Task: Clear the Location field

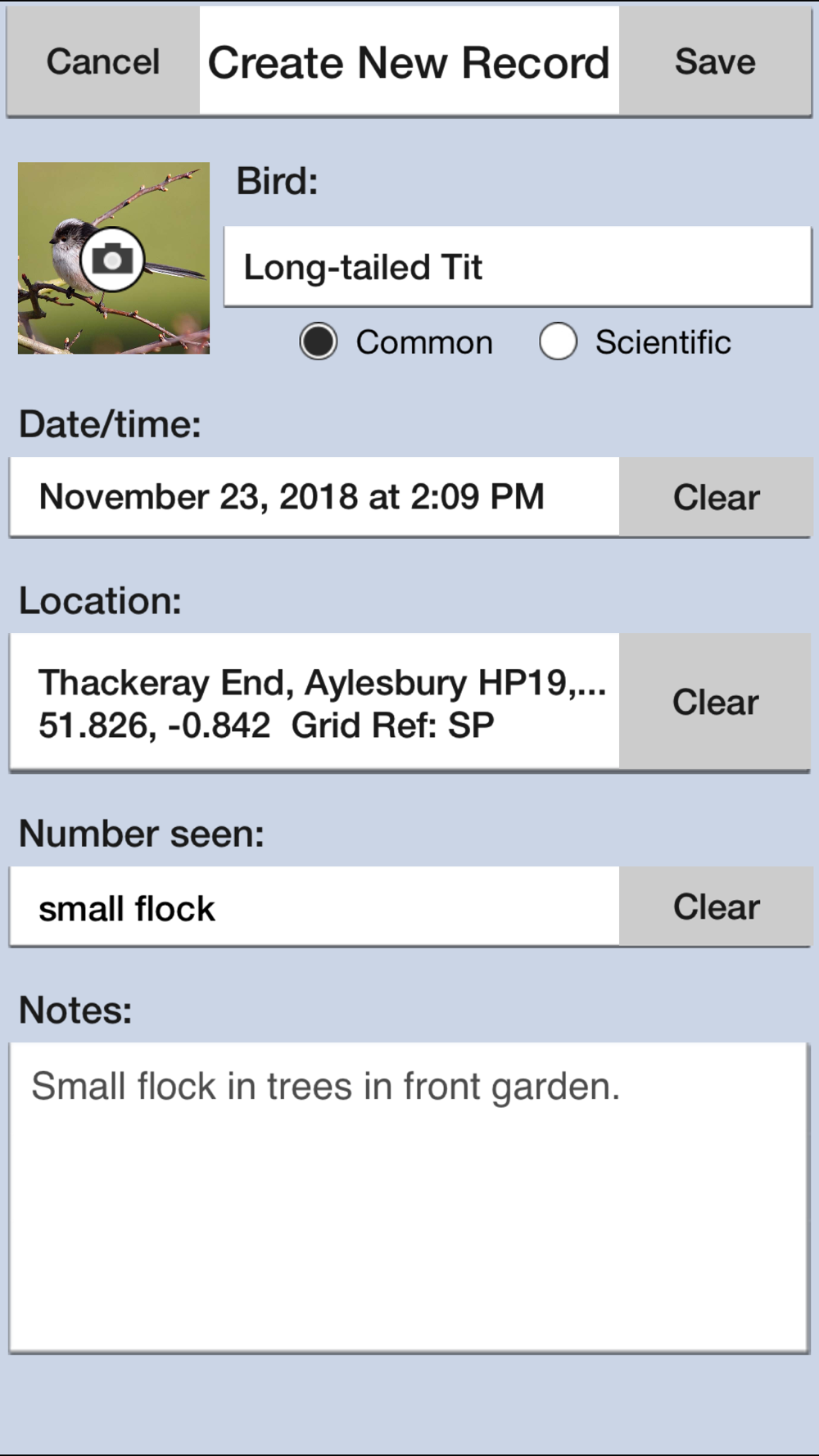Action: pyautogui.click(x=715, y=702)
